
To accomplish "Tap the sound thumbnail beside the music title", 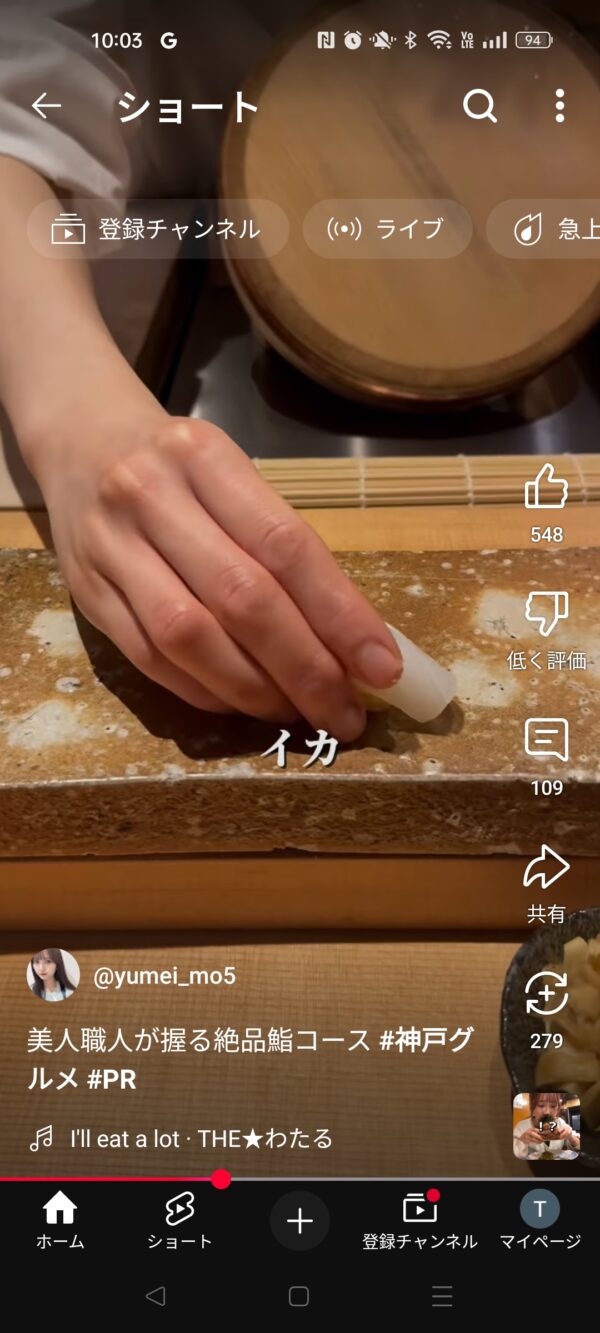I will tap(545, 1125).
